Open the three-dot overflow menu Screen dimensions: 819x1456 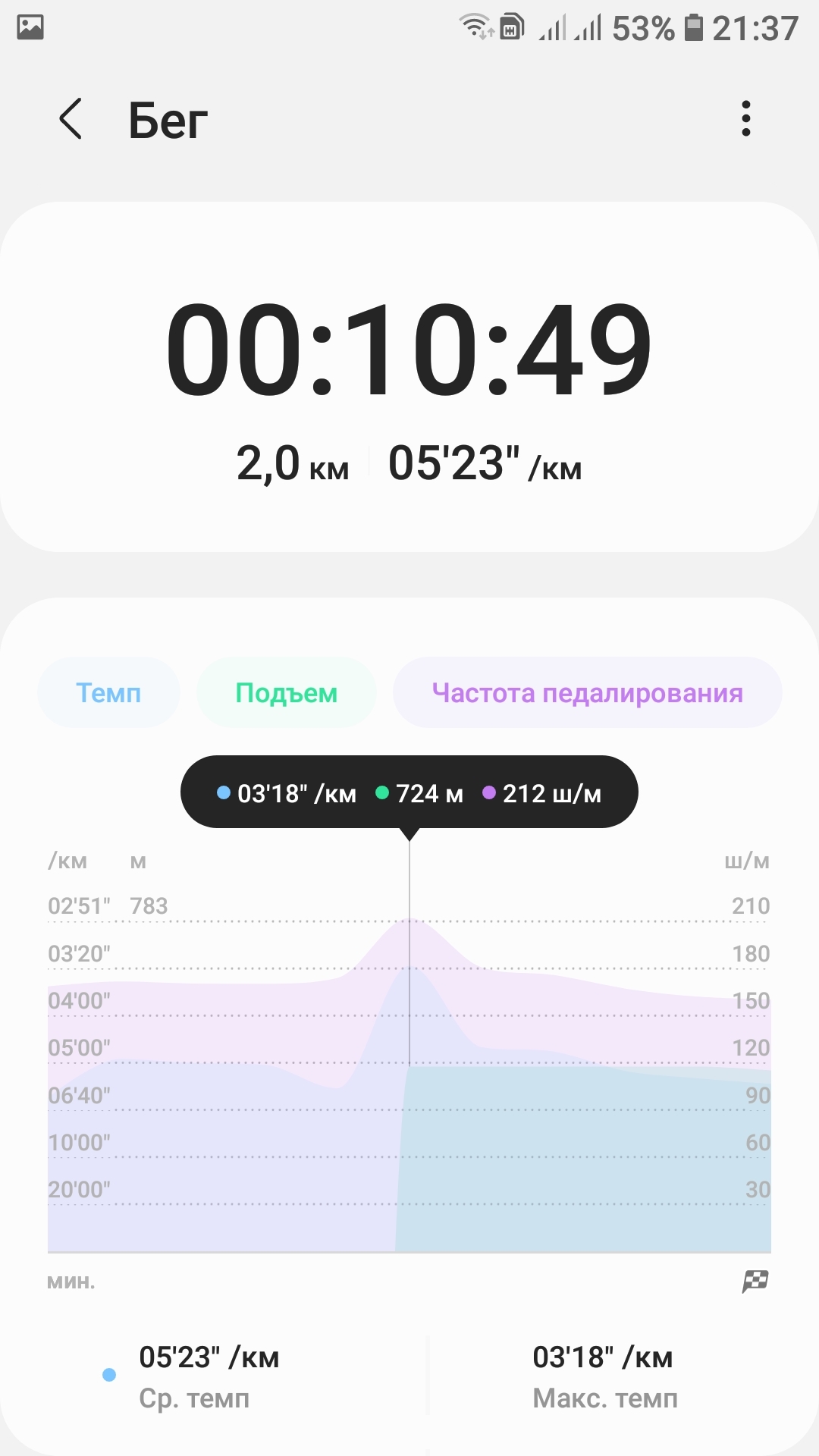click(745, 119)
